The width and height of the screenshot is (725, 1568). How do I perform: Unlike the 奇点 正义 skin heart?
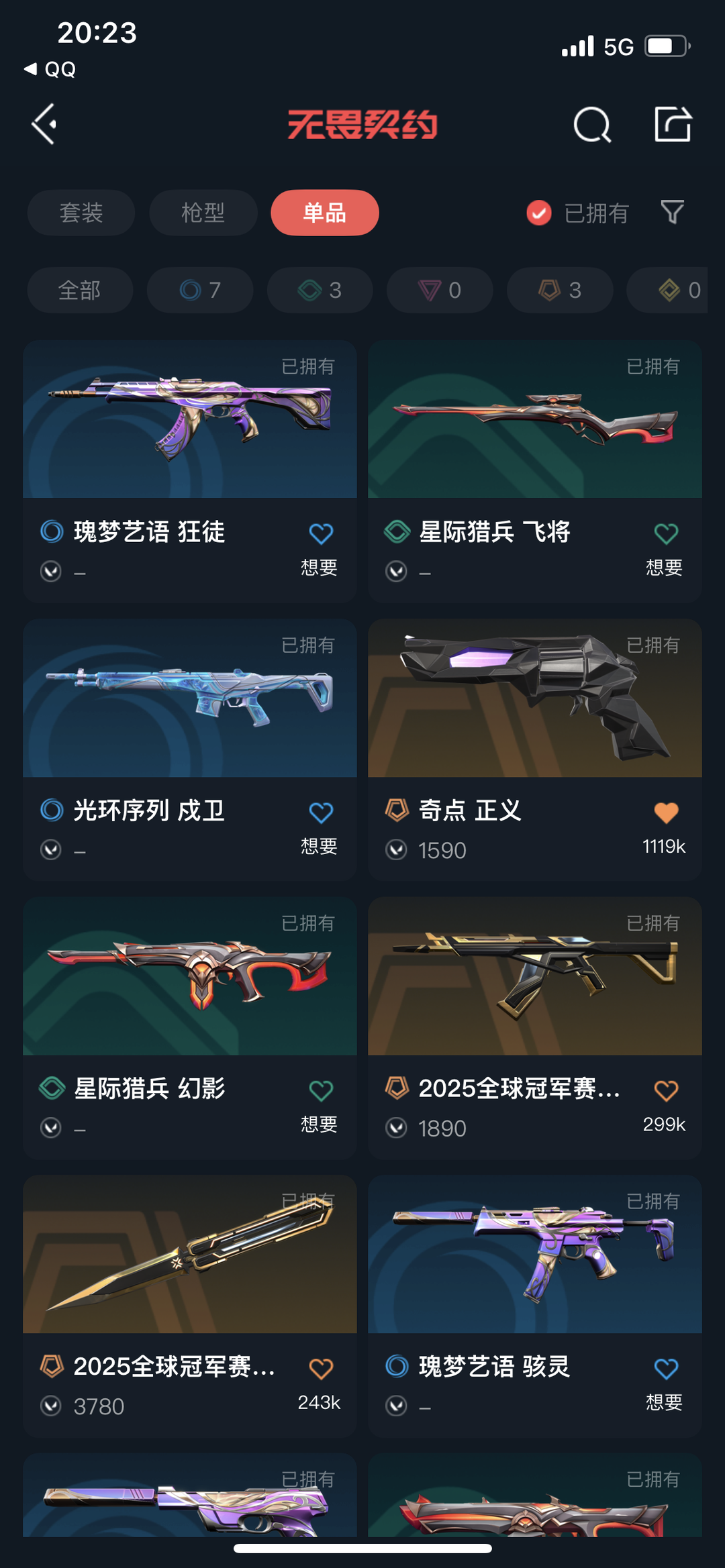coord(666,813)
